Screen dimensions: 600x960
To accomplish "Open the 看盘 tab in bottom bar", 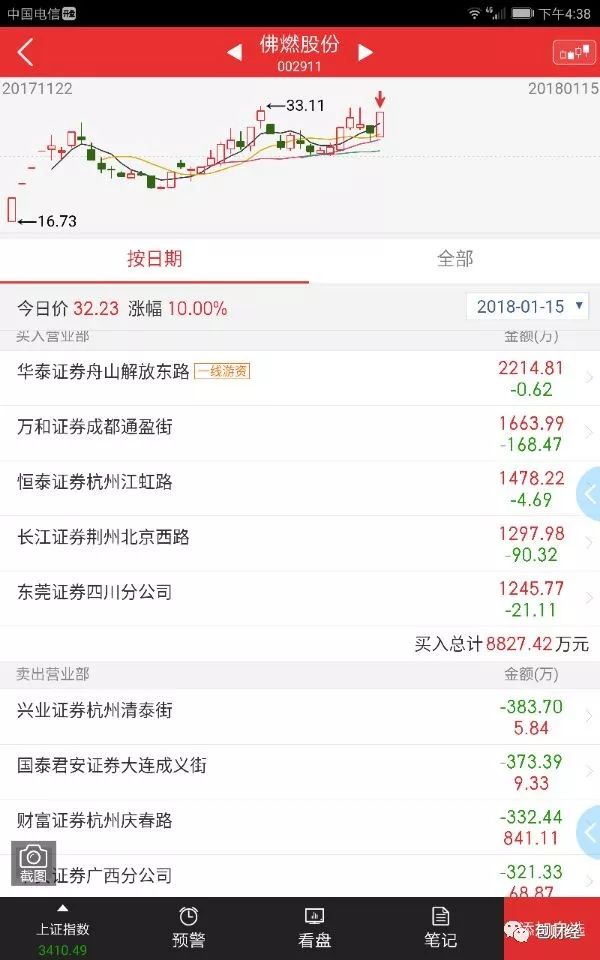I will pos(315,928).
